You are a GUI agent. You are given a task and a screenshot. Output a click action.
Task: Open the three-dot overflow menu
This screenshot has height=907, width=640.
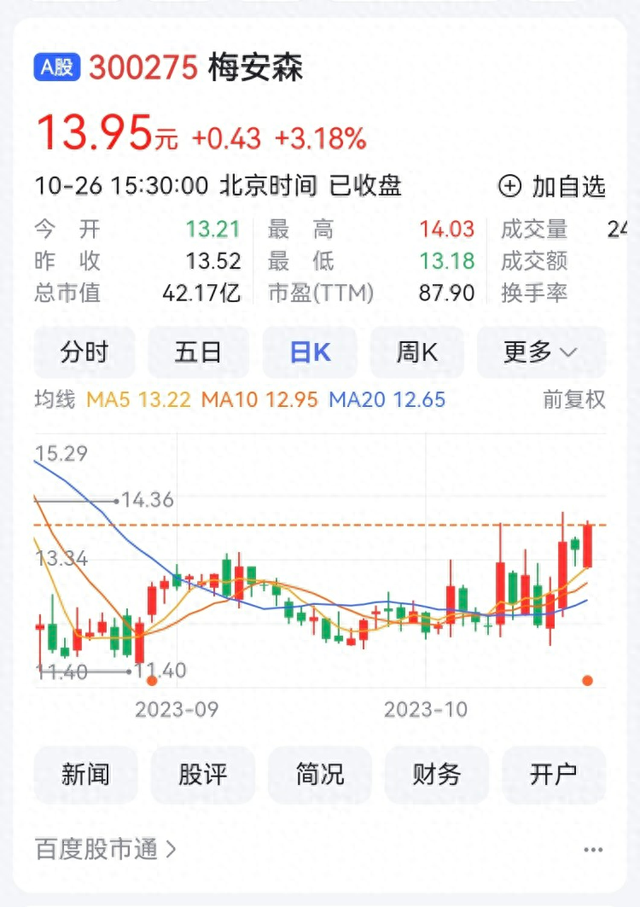click(593, 850)
